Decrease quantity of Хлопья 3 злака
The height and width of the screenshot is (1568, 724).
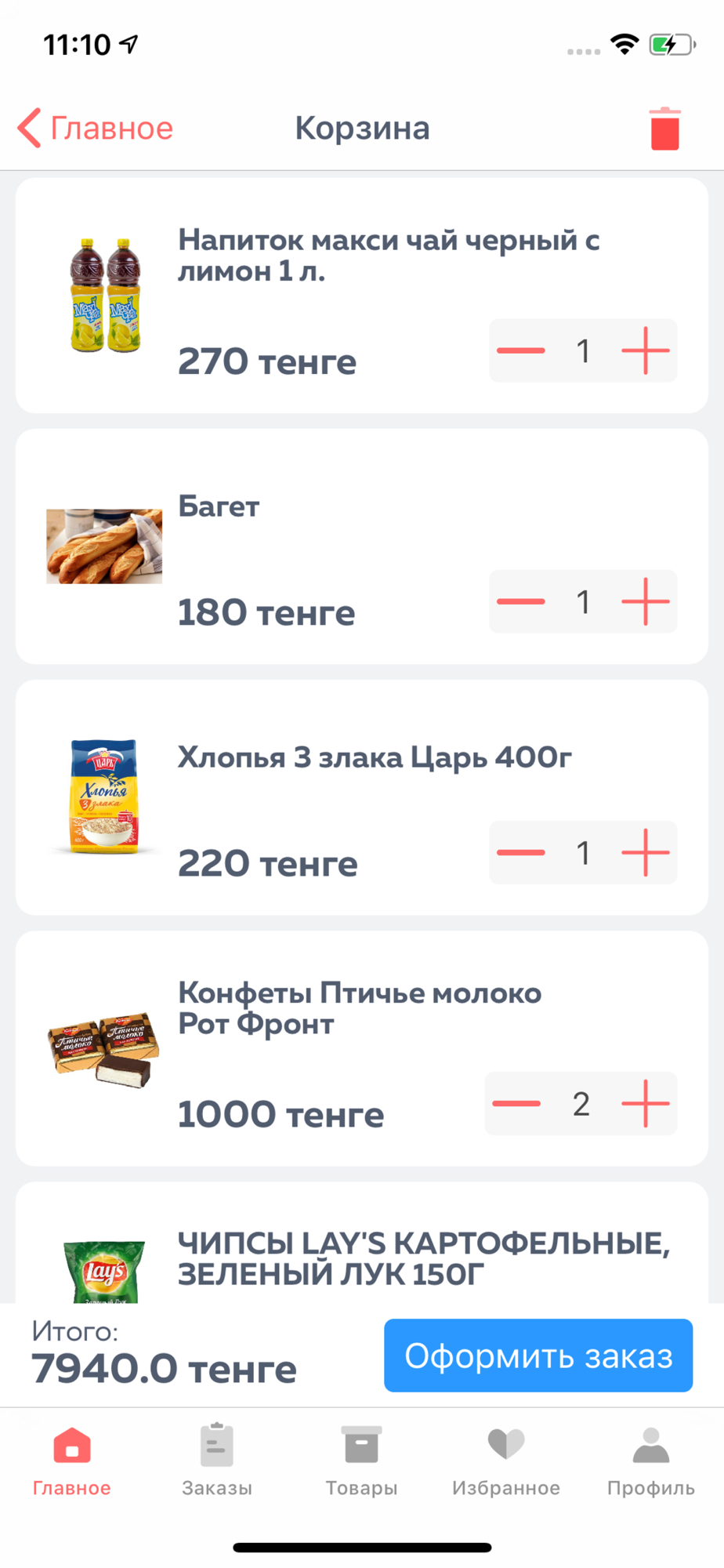pyautogui.click(x=521, y=852)
